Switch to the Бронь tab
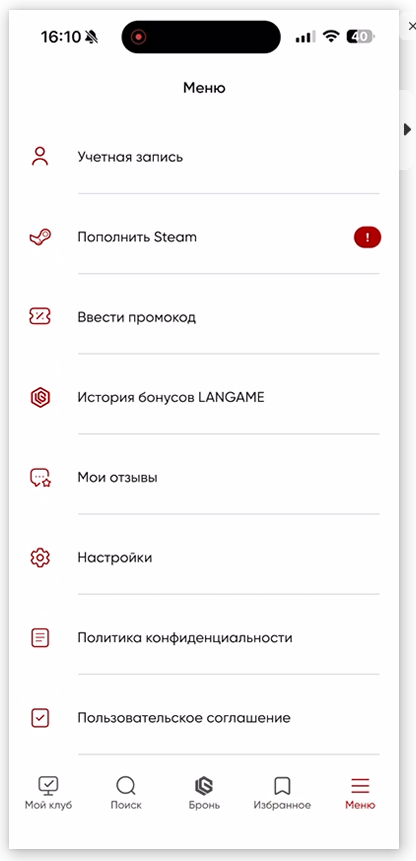Screen dimensions: 416x861 (x=204, y=793)
